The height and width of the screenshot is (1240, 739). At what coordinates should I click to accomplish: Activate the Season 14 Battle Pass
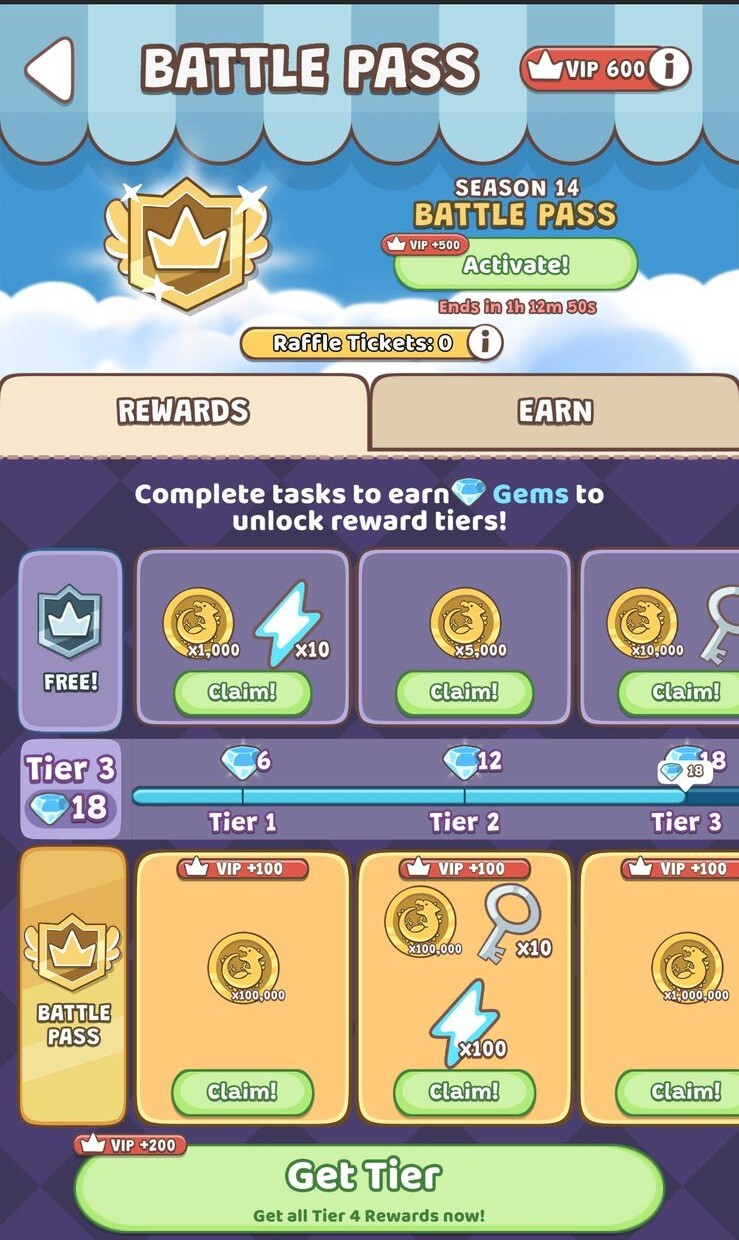coord(515,265)
